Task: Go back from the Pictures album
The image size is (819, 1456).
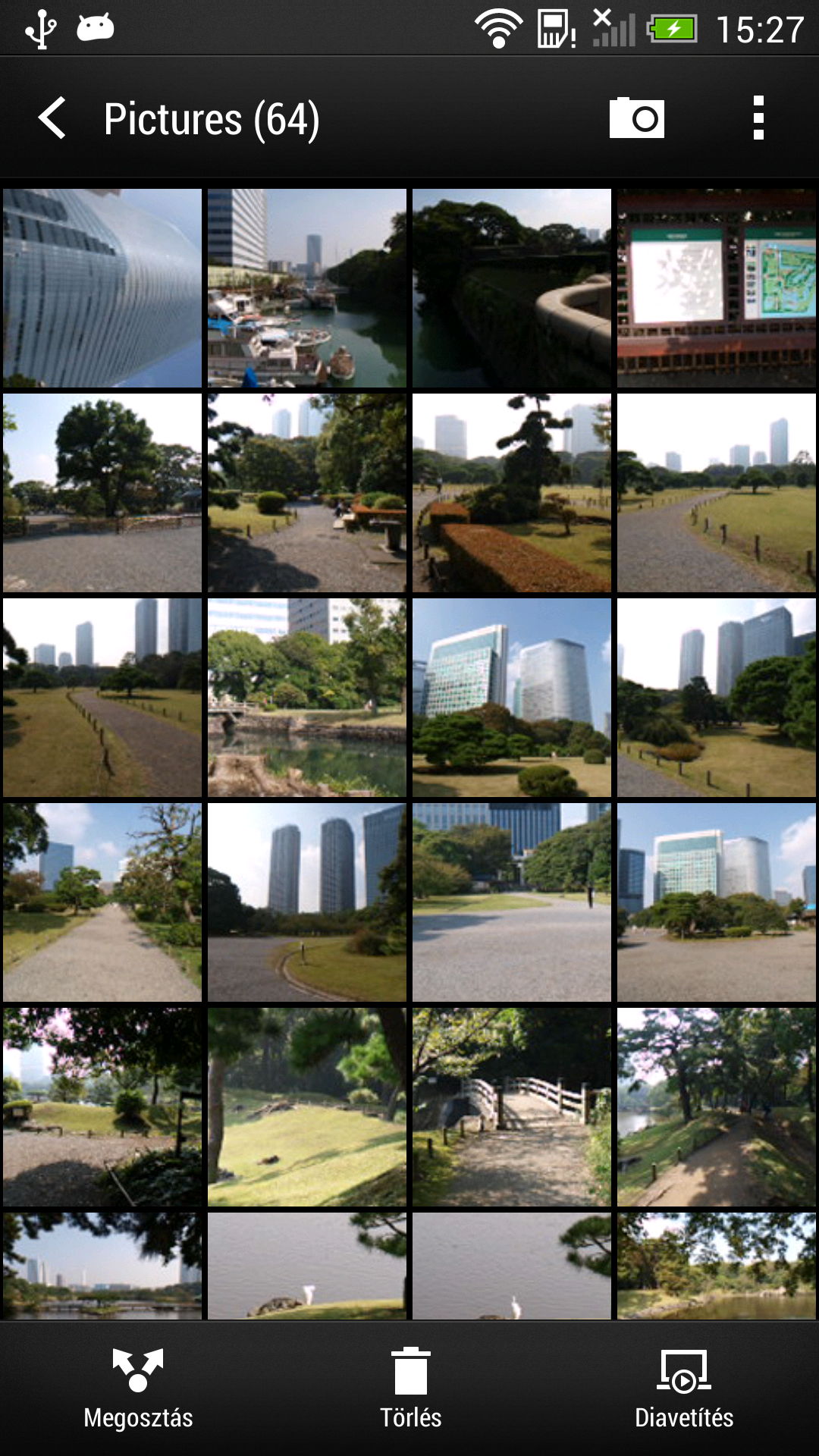Action: point(52,118)
